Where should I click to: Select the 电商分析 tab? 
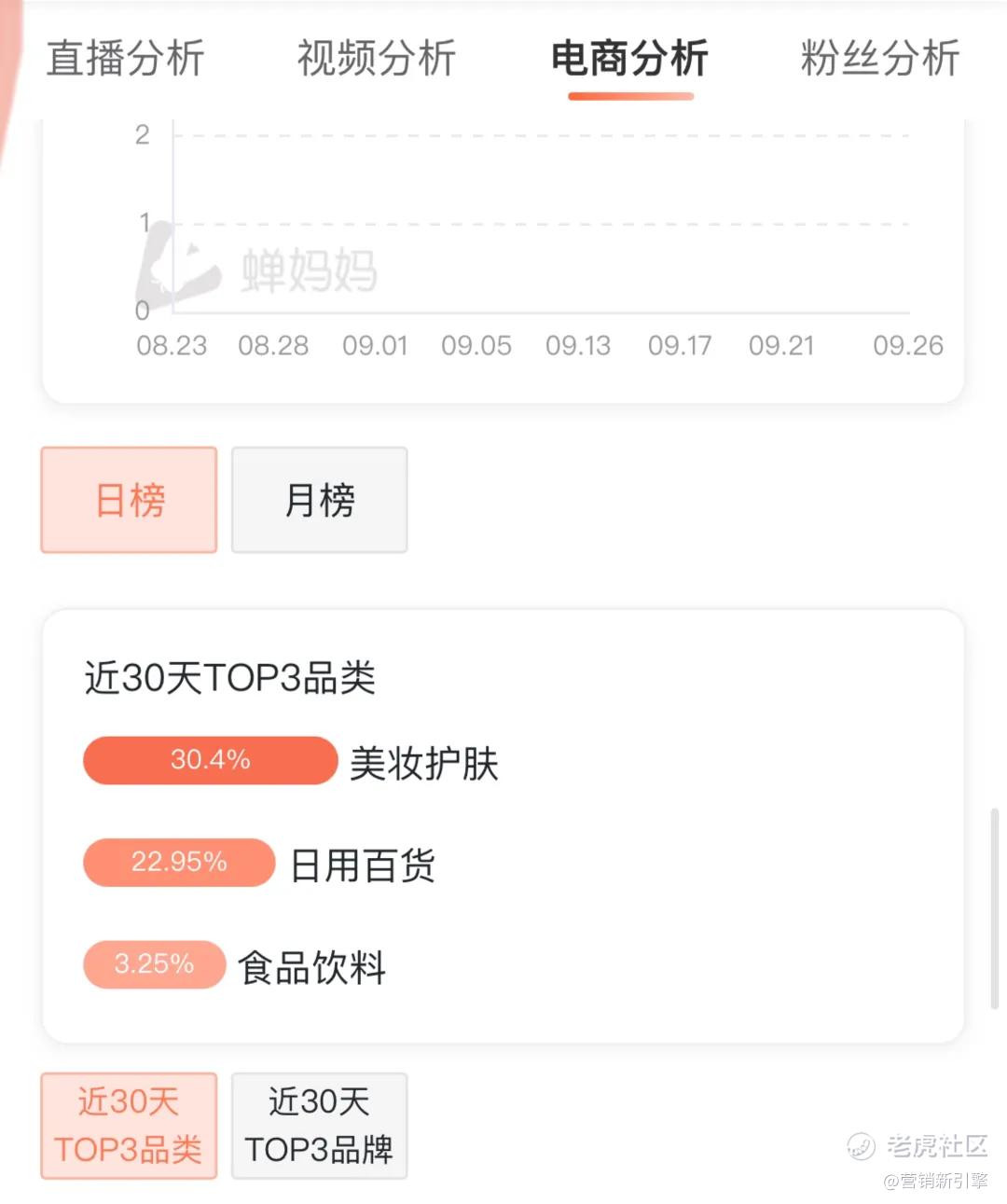(630, 58)
